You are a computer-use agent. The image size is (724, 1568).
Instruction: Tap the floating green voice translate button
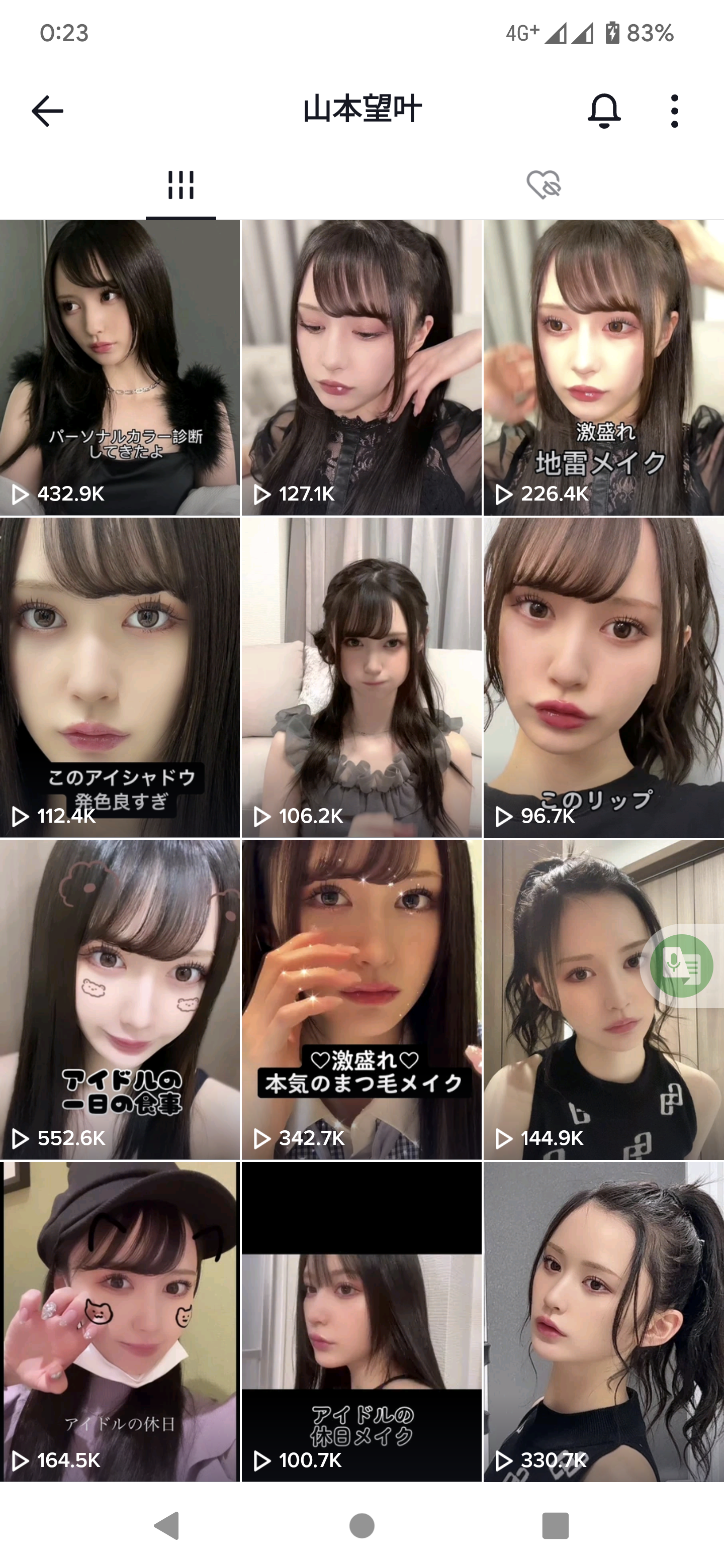(x=681, y=966)
